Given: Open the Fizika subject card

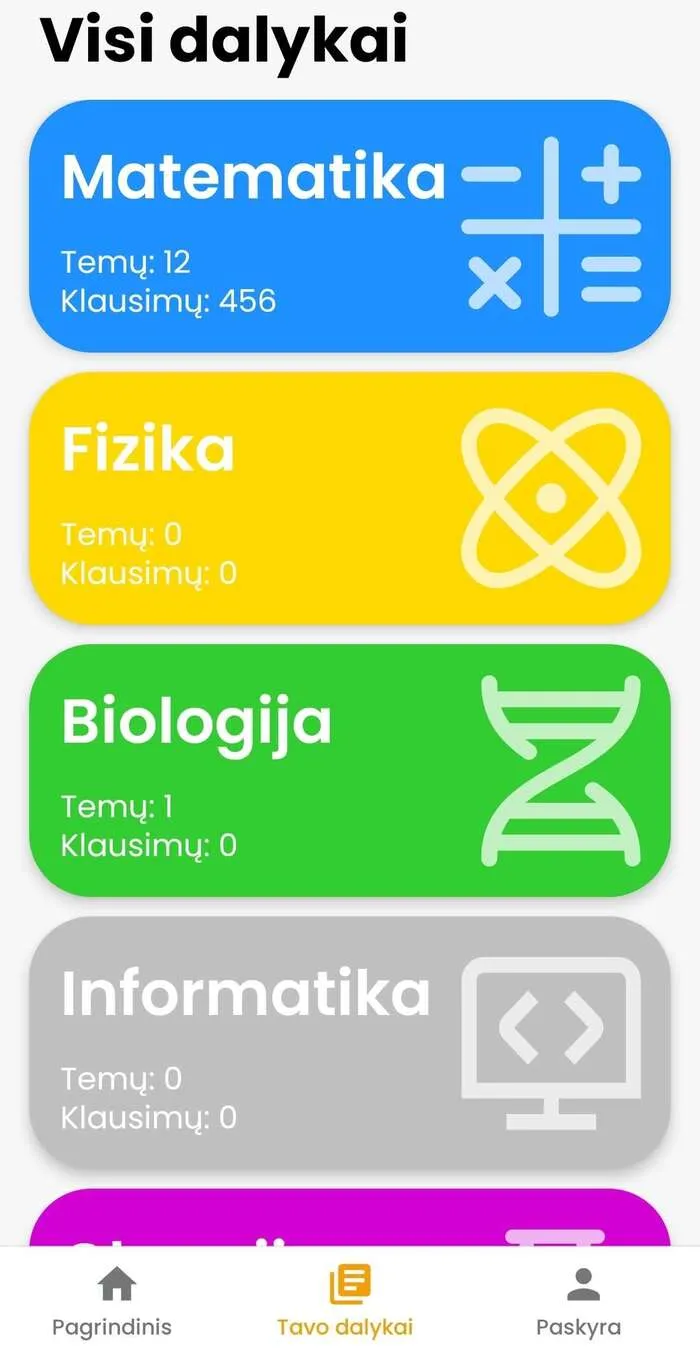Looking at the screenshot, I should click(350, 498).
